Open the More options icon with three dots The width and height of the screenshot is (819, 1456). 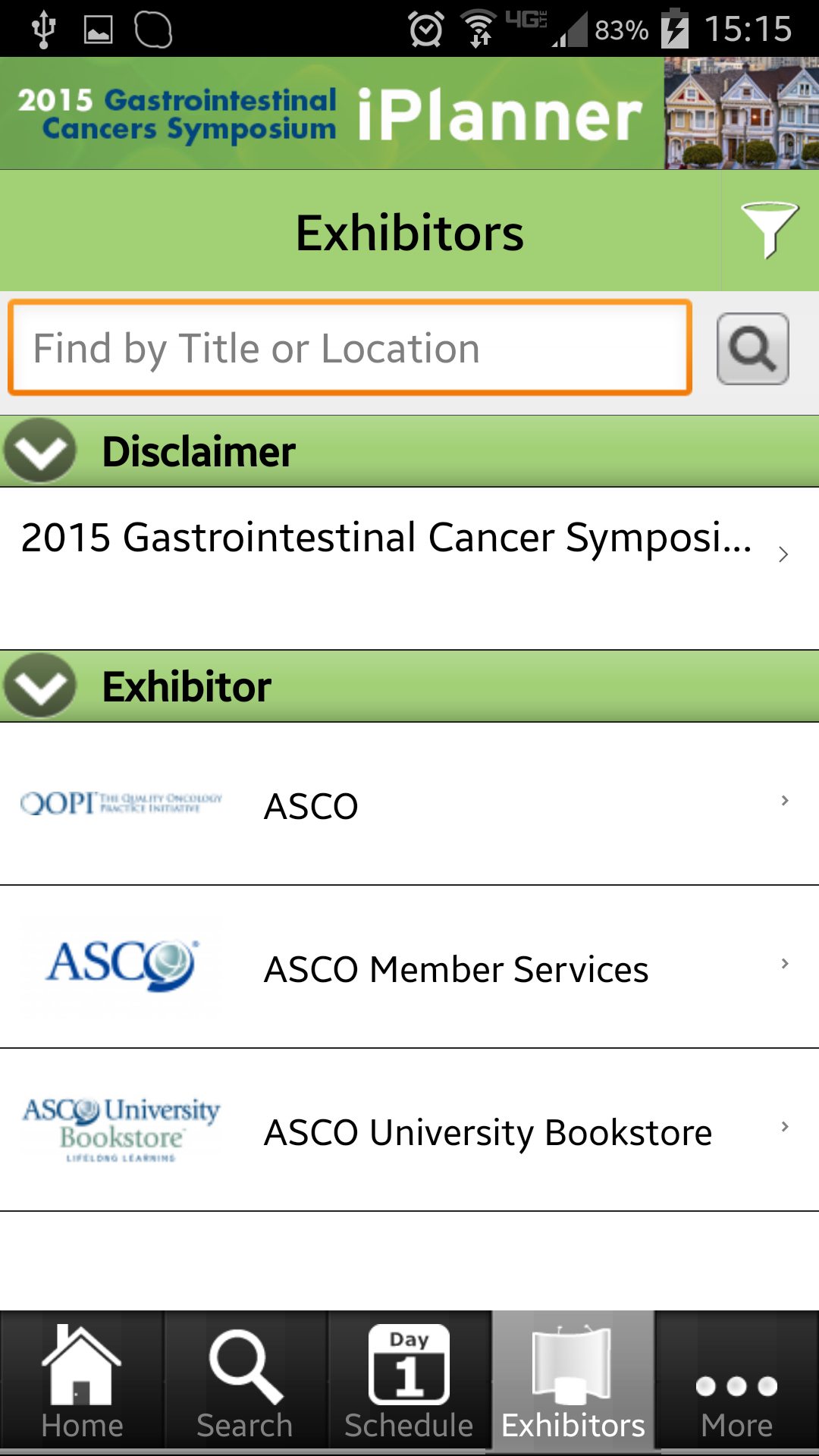tap(736, 1382)
